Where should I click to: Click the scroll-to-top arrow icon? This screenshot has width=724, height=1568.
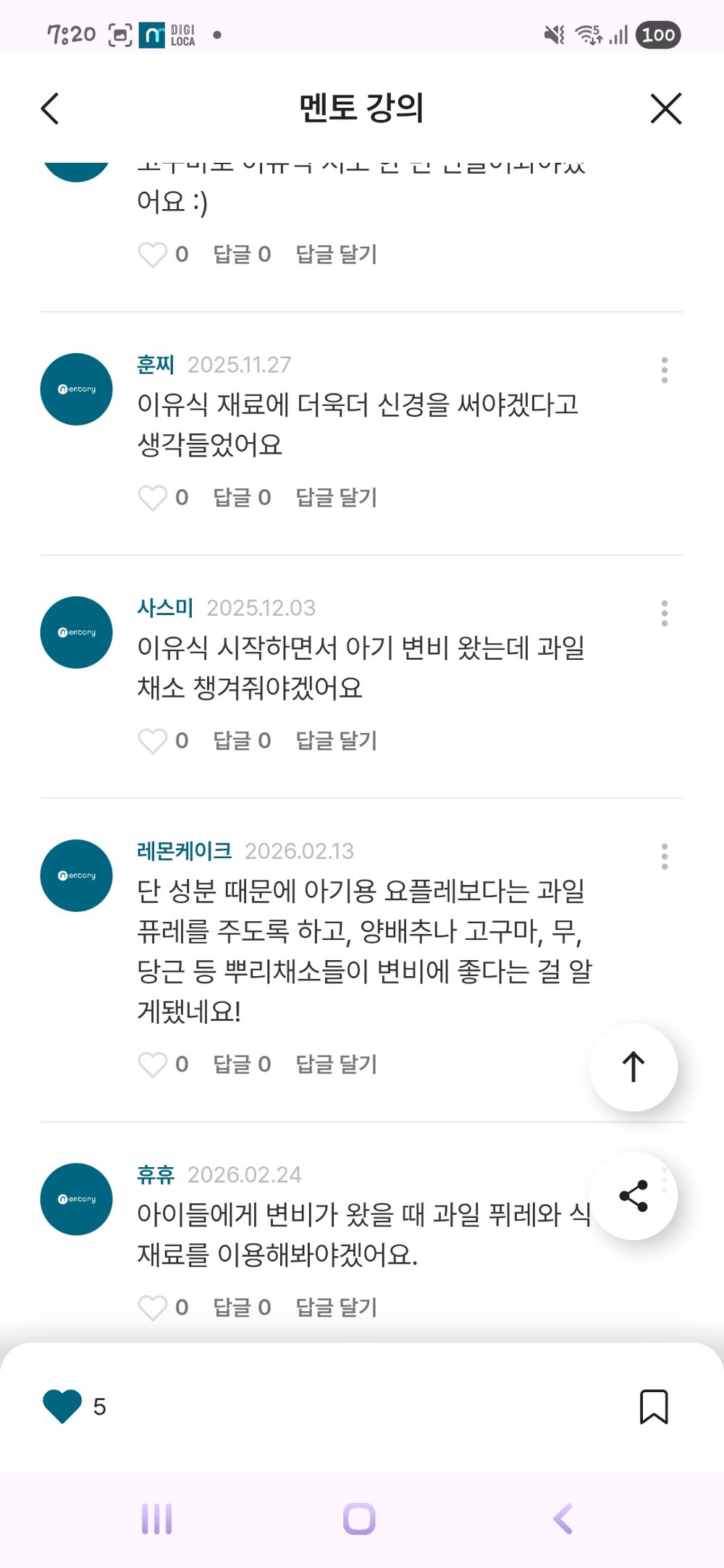point(633,1067)
